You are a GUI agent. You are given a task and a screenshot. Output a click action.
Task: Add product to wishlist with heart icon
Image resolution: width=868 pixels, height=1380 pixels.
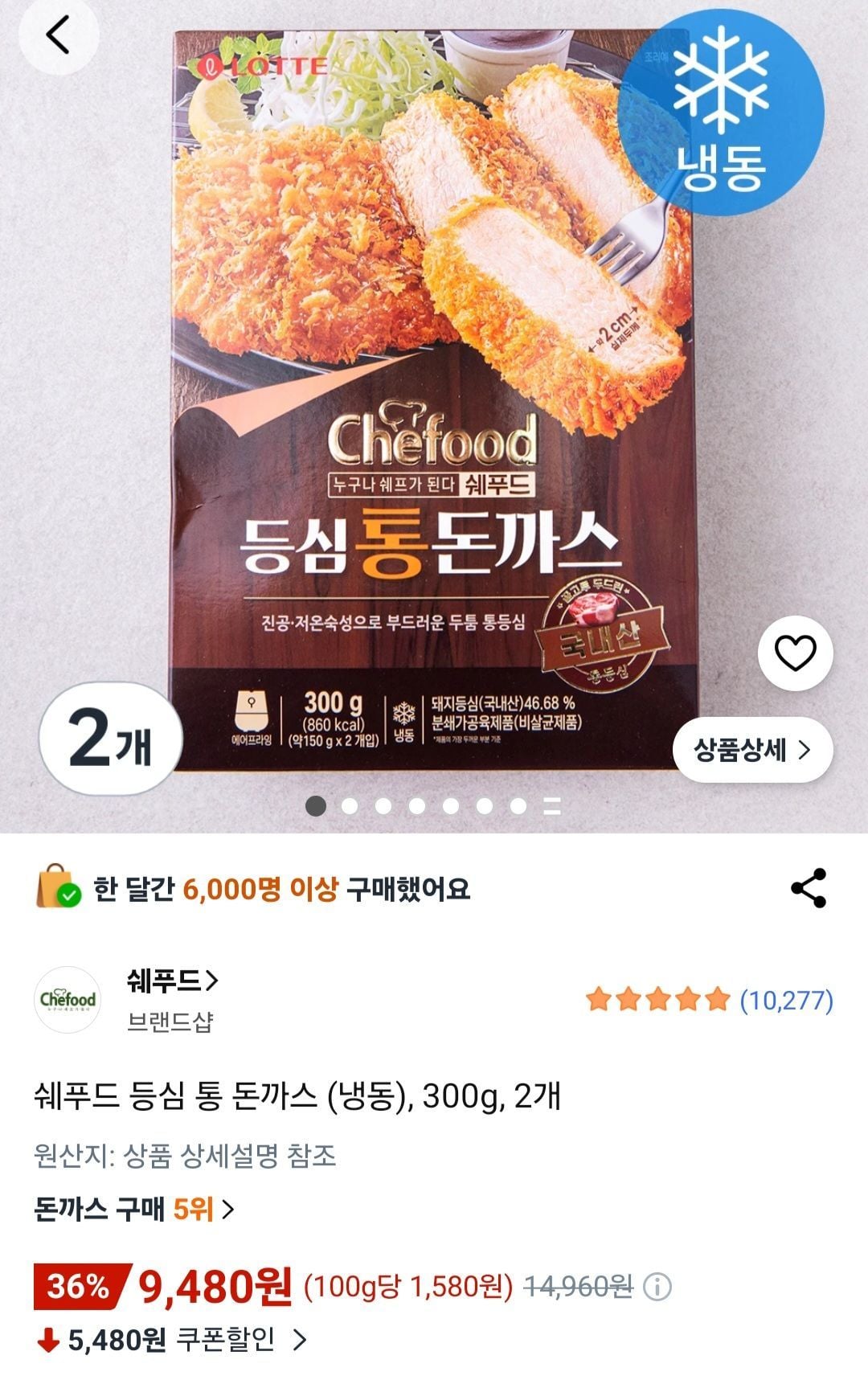click(x=795, y=653)
